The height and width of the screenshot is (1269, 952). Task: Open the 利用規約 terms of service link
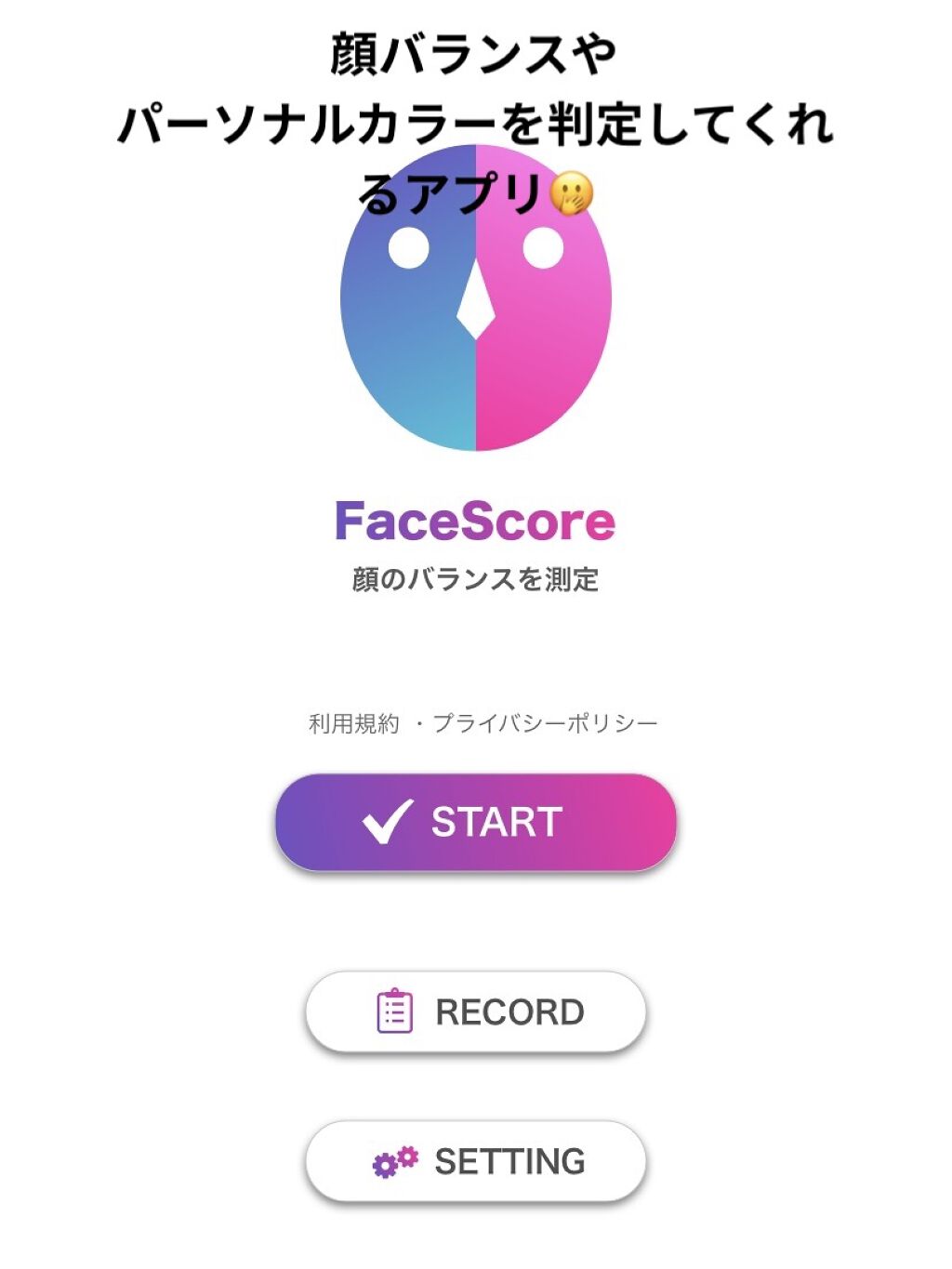(x=351, y=720)
